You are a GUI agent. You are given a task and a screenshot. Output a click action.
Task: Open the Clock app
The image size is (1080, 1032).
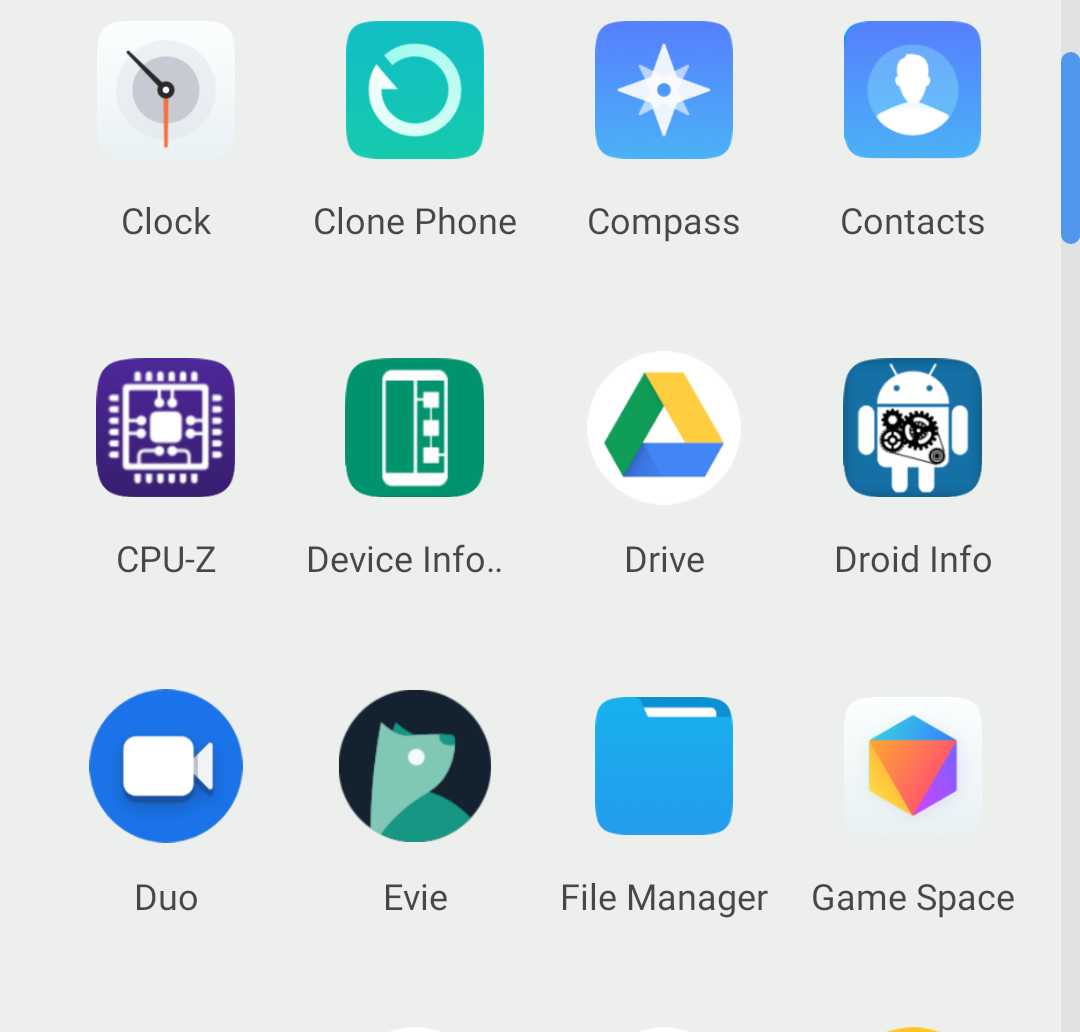click(166, 90)
